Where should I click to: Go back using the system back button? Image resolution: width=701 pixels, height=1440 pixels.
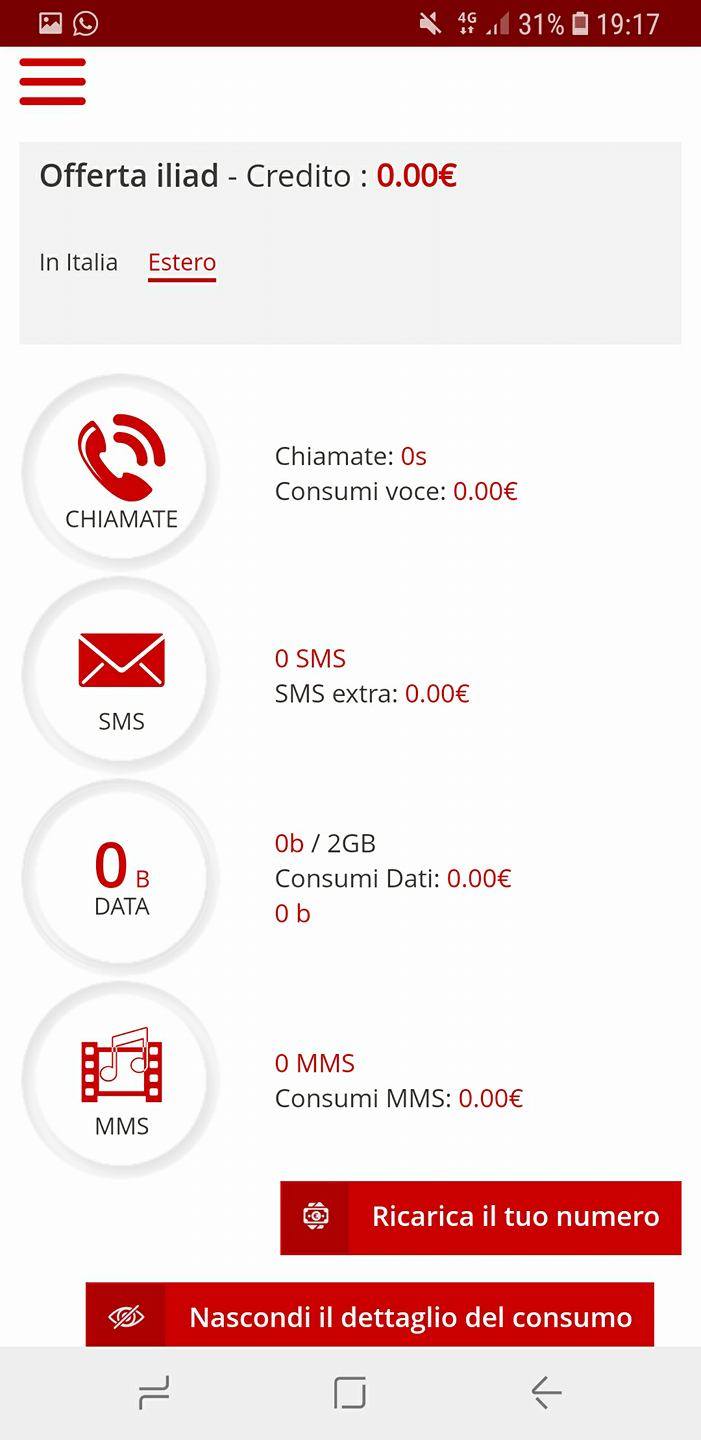point(546,1392)
